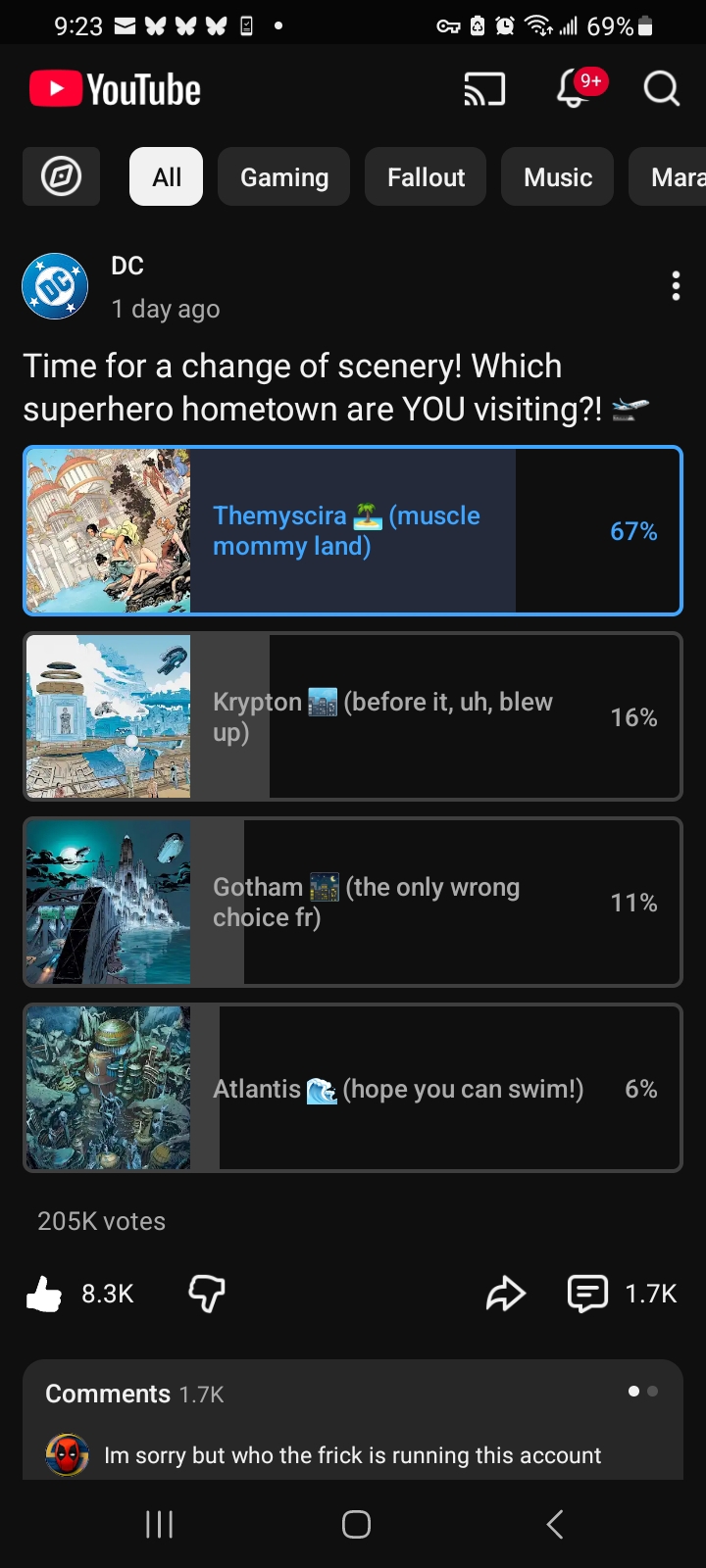Screen dimensions: 706x1568
Task: Choose the Gotham poll option
Action: coord(353,902)
